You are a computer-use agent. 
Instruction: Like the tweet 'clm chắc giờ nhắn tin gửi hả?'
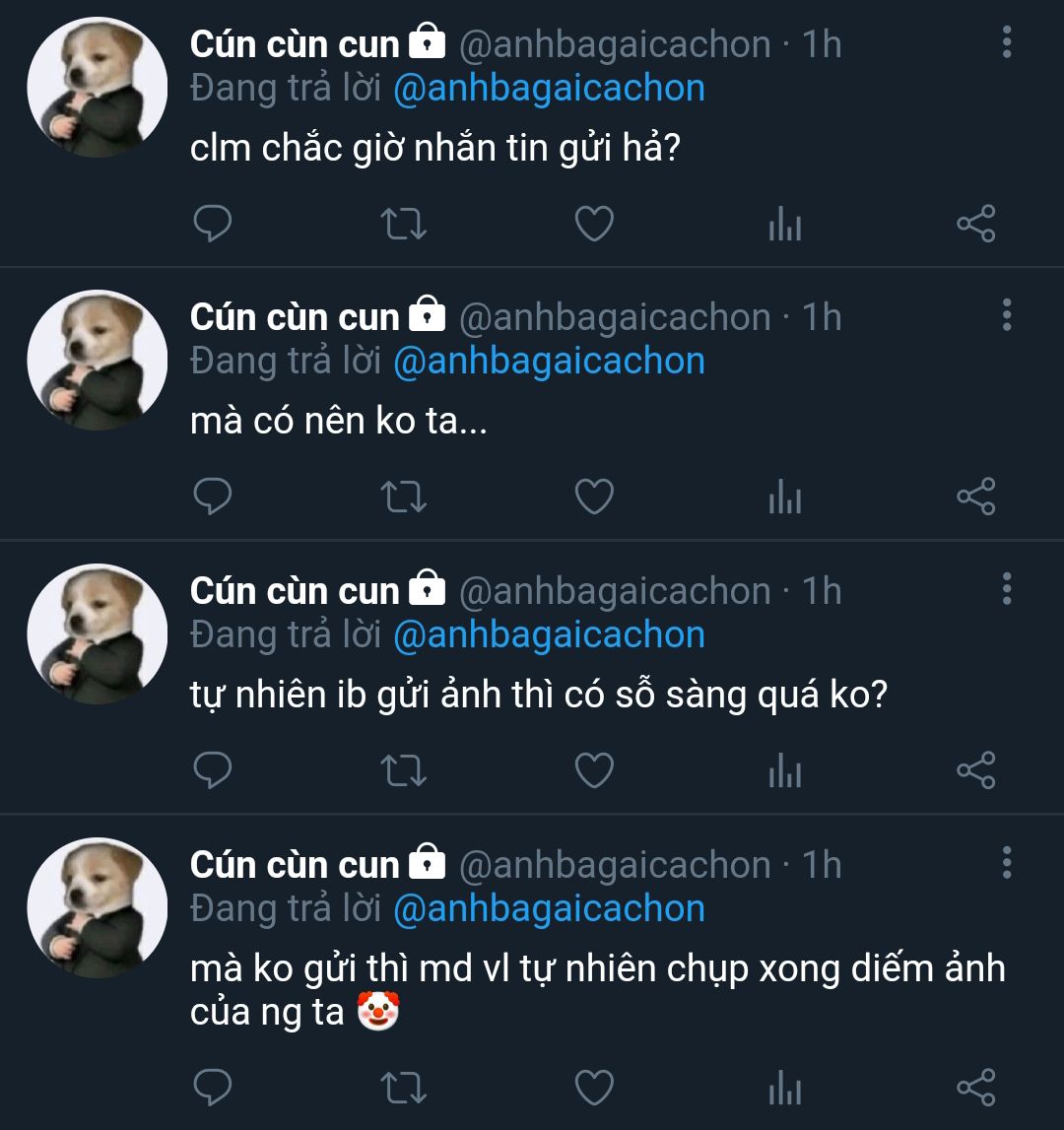594,224
